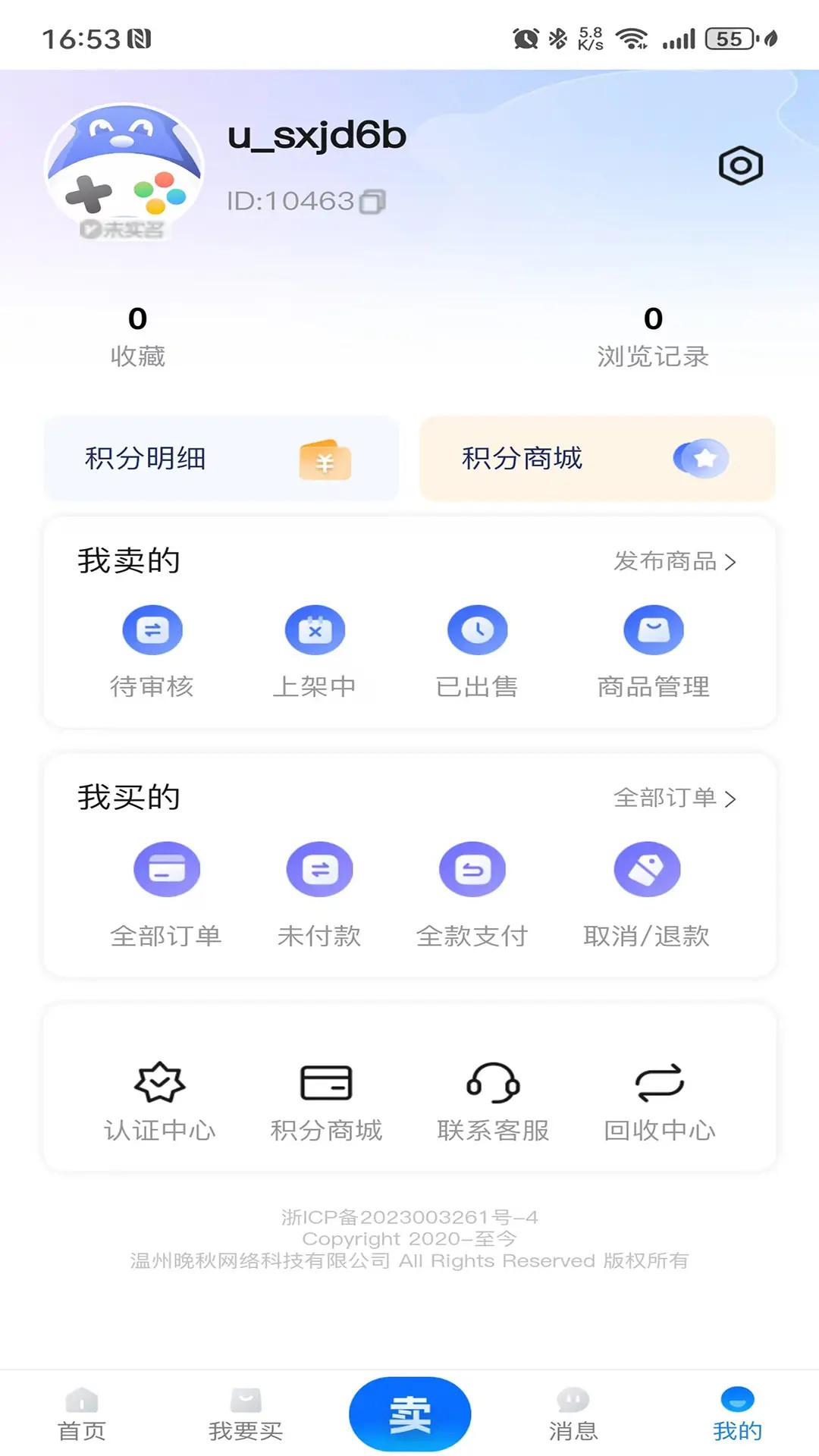Open 取消/退款 cancel and refund icon
The height and width of the screenshot is (1456, 819).
pos(647,870)
